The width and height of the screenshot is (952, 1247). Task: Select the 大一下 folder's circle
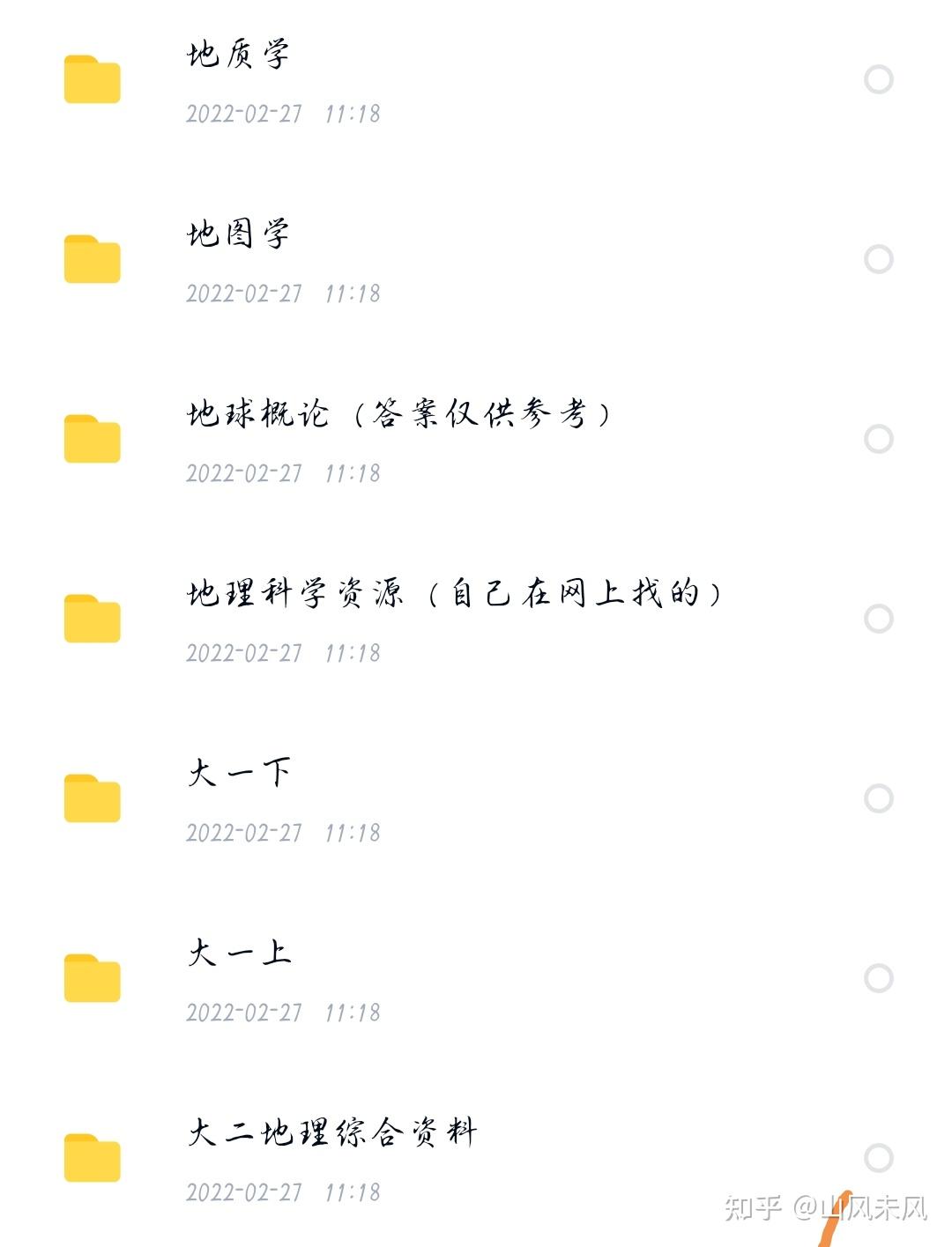pos(878,798)
